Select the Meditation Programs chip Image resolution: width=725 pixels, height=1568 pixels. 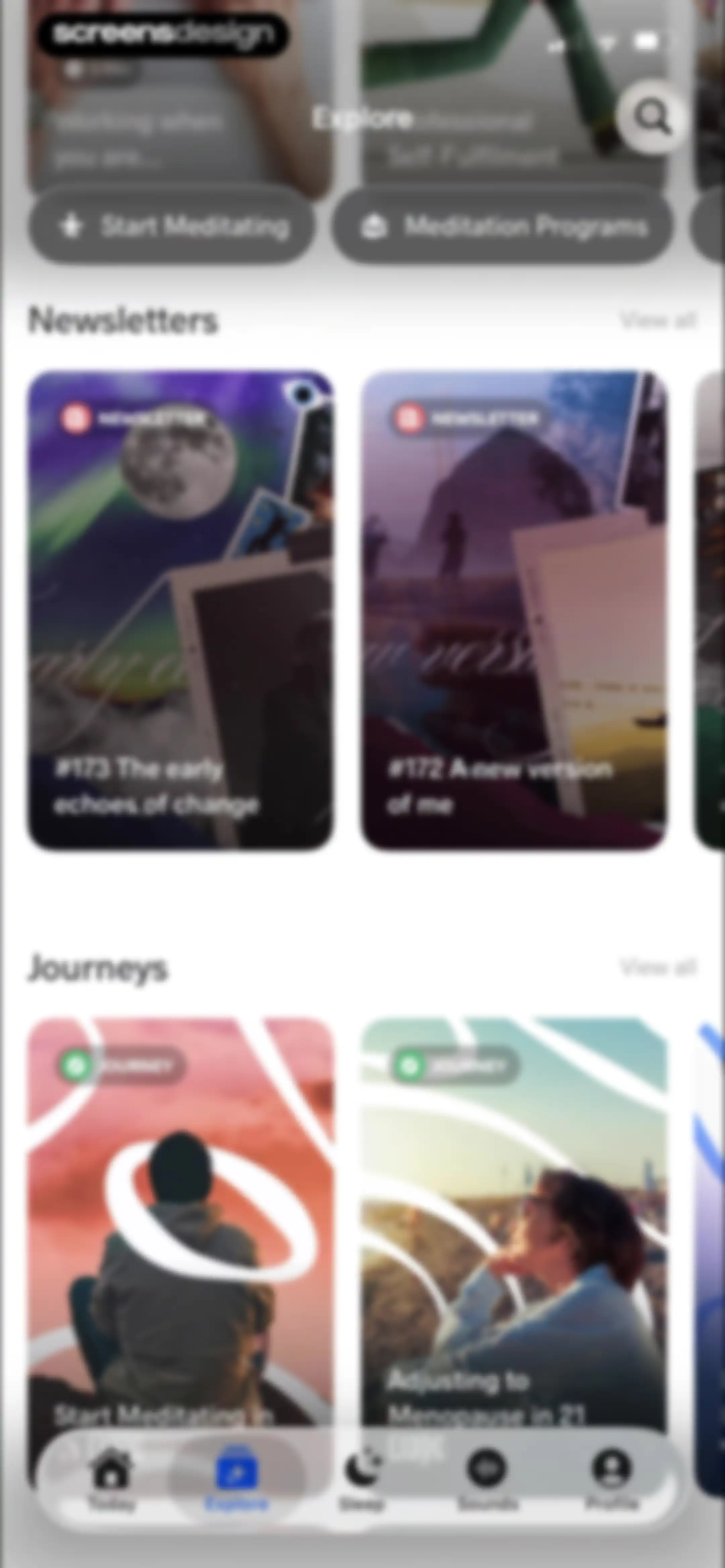(503, 226)
